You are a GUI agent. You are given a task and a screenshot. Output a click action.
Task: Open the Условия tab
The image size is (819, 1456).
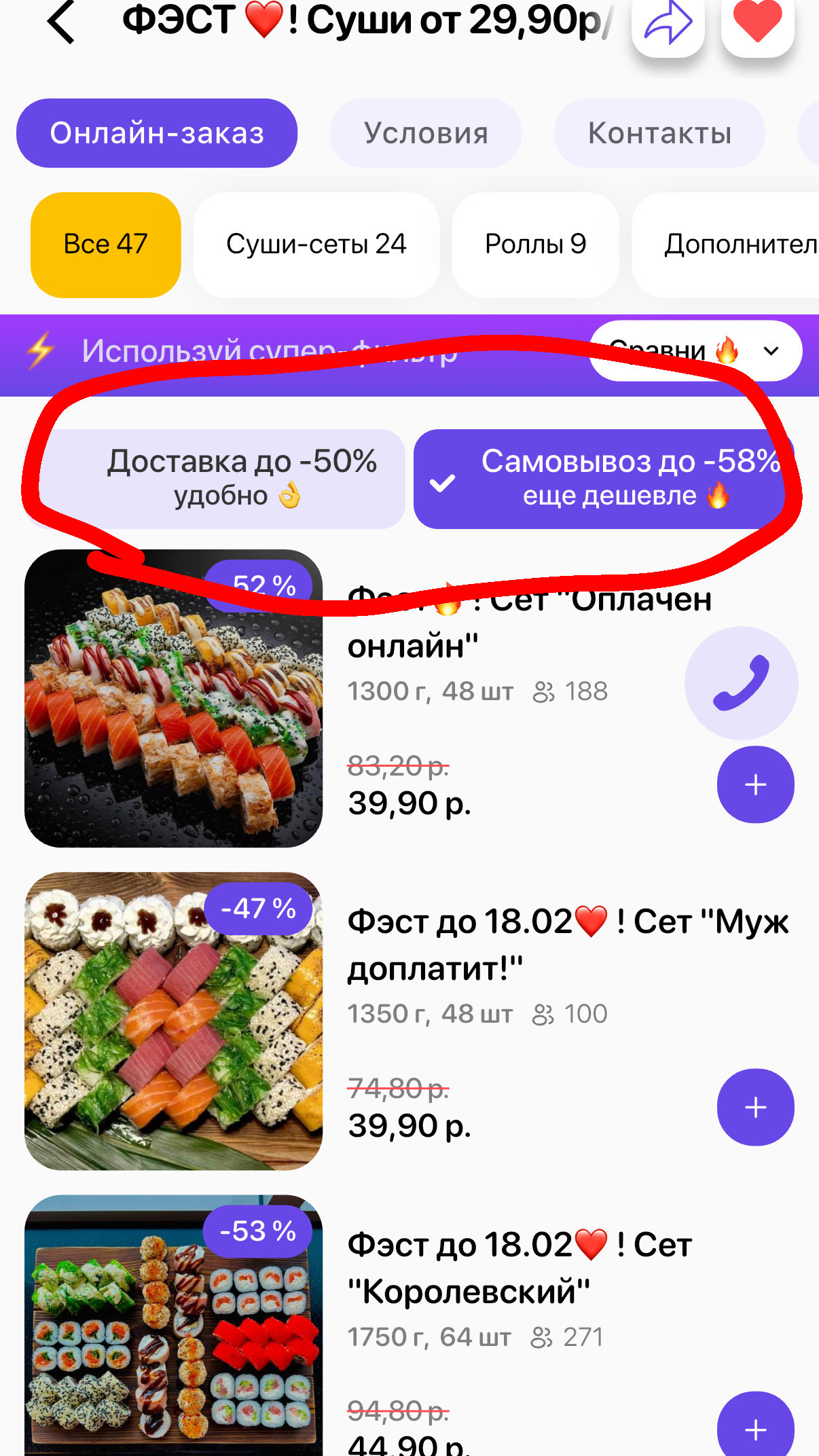click(426, 133)
